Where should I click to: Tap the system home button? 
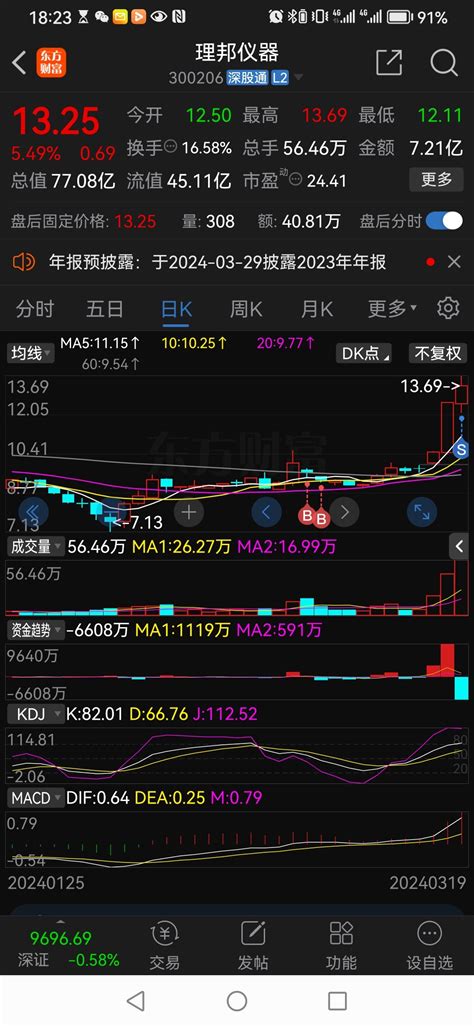237,1001
